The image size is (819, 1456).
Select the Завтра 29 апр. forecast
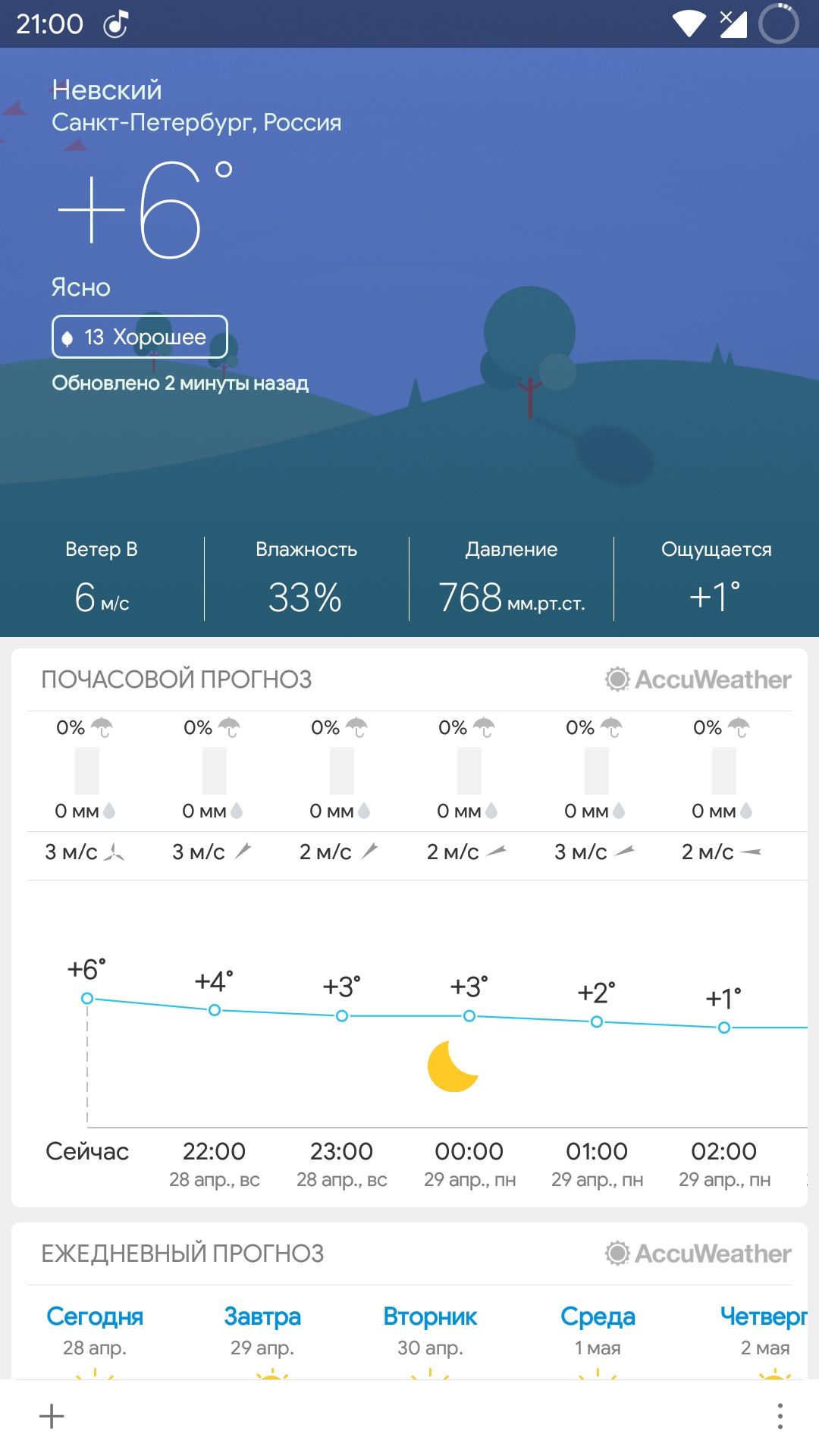(x=262, y=1332)
